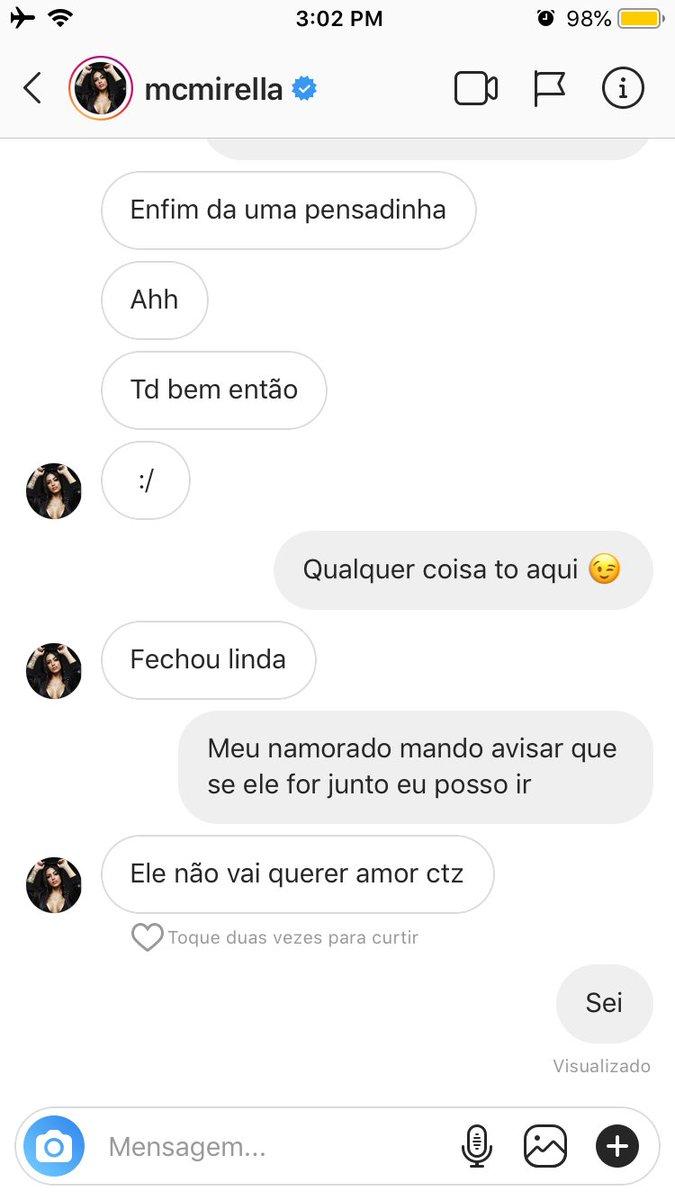Image resolution: width=675 pixels, height=1200 pixels.
Task: Open the plus button for more options
Action: [617, 1146]
